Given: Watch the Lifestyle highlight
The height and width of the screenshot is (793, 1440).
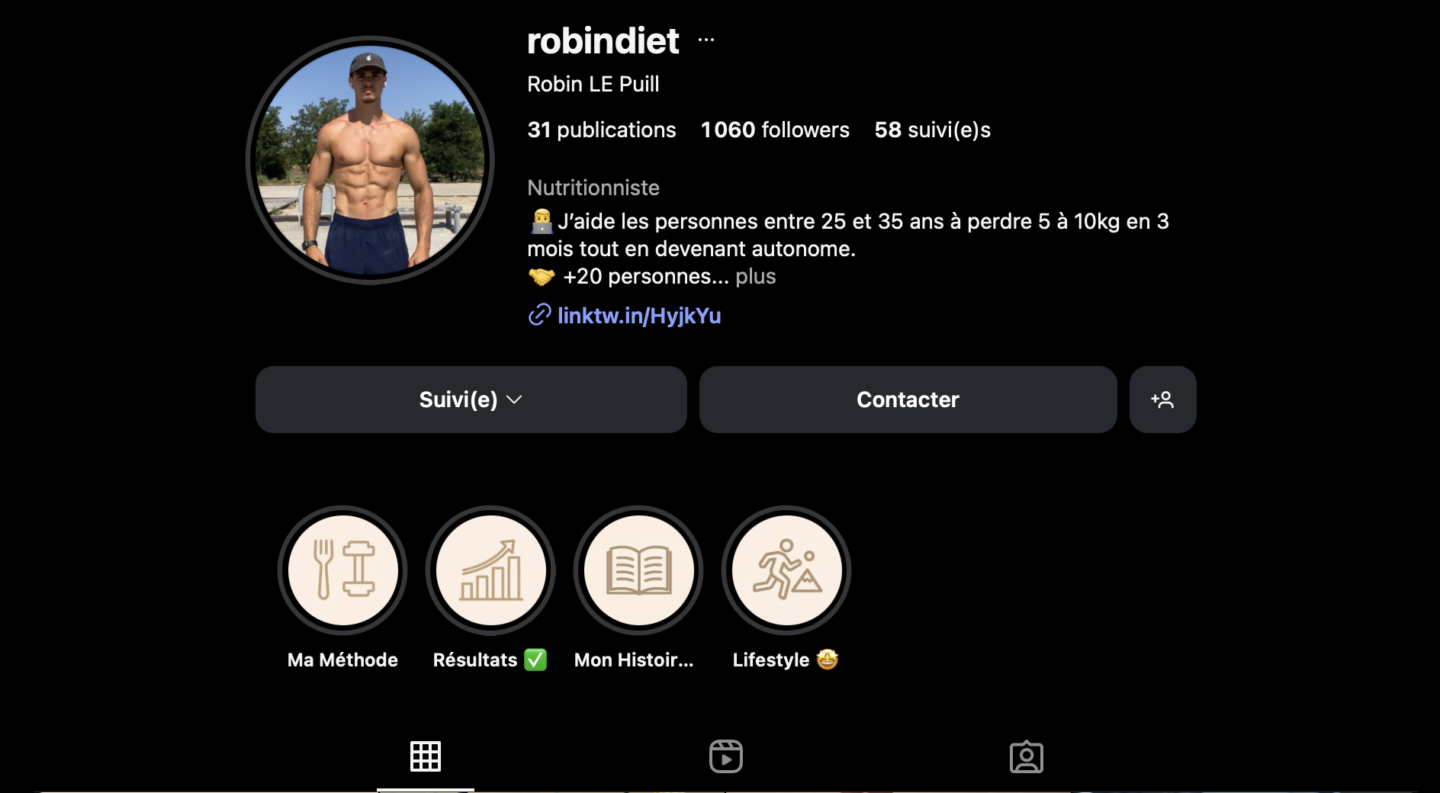Looking at the screenshot, I should [786, 571].
